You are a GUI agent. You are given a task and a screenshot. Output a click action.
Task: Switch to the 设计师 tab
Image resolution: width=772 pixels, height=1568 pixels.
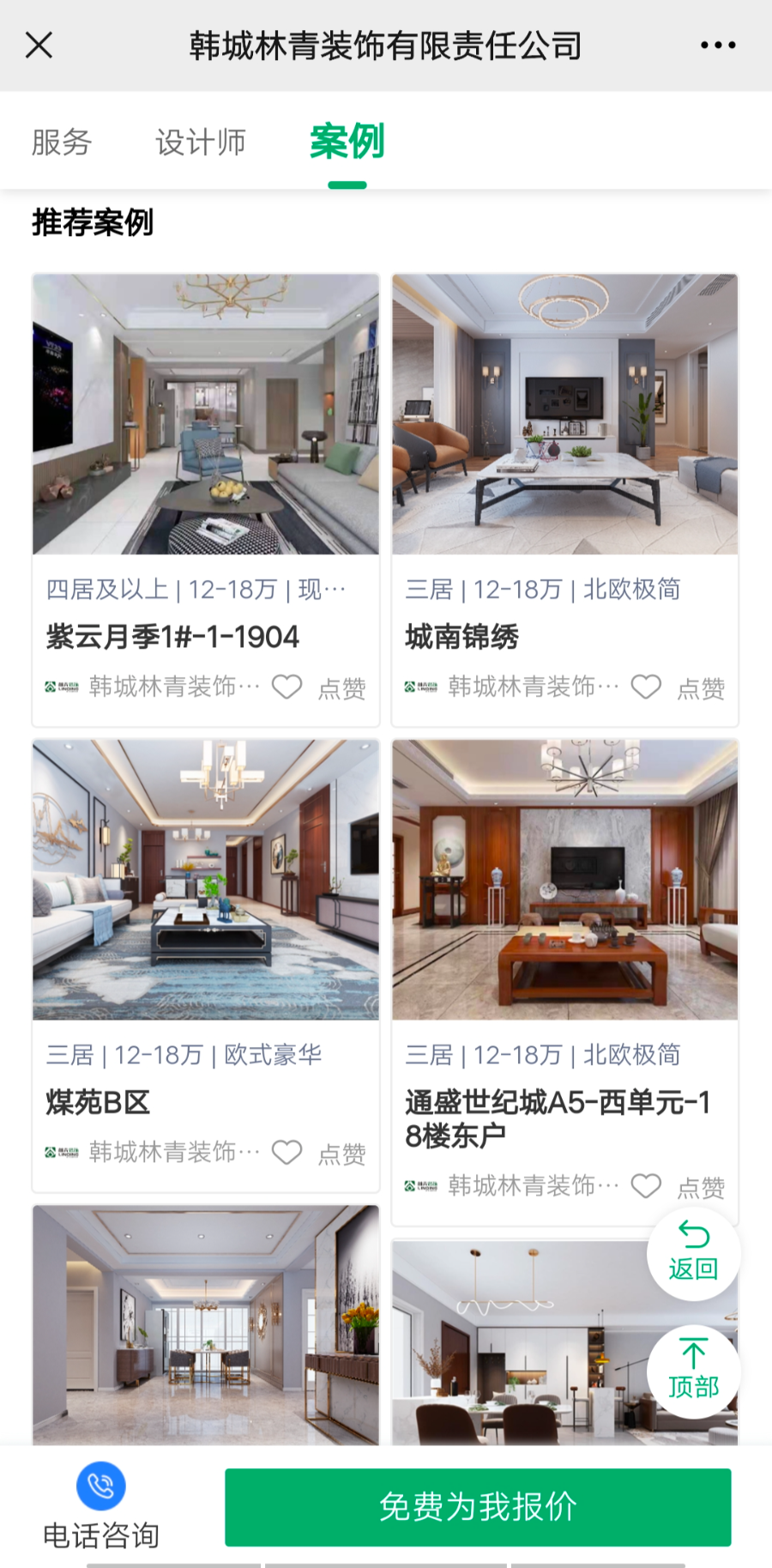tap(201, 142)
